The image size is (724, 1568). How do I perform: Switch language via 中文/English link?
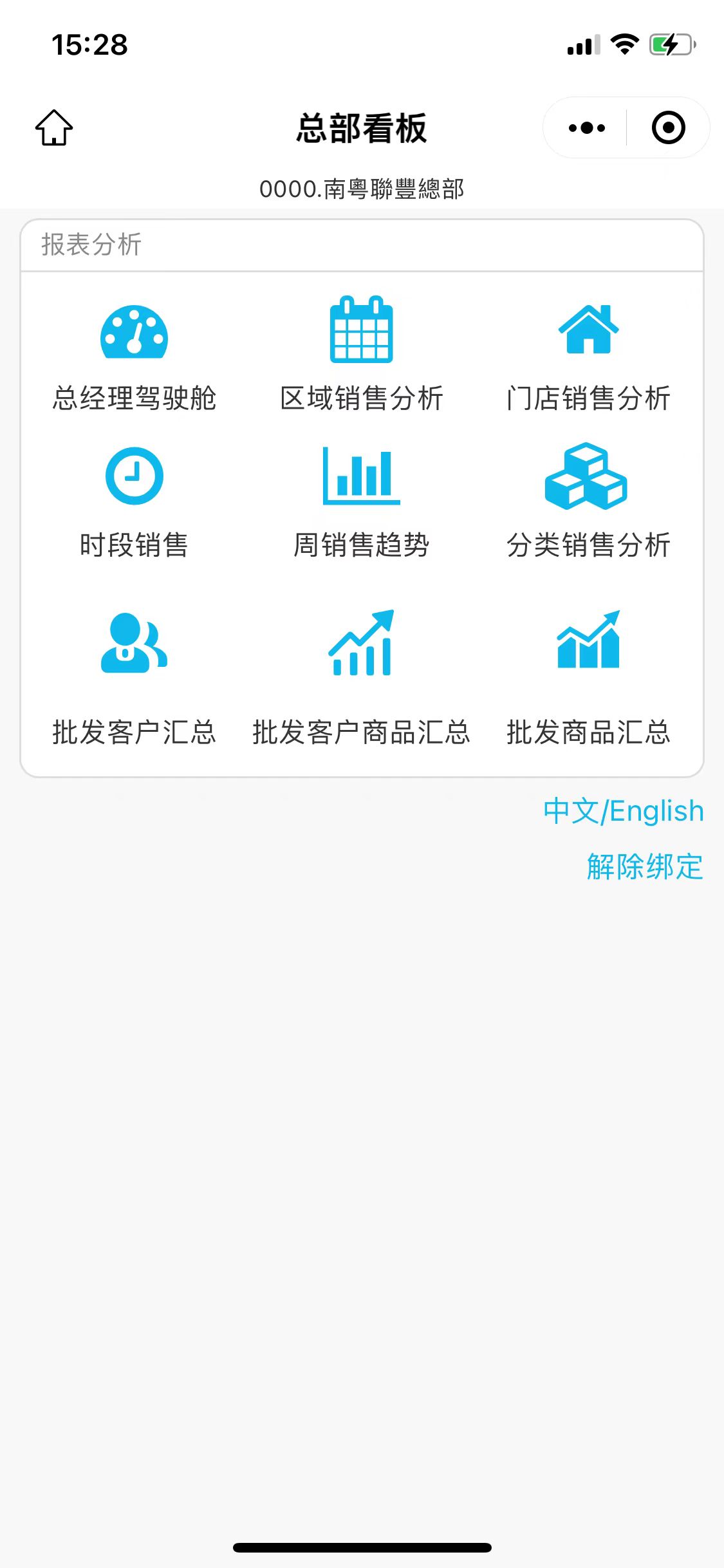pyautogui.click(x=623, y=811)
